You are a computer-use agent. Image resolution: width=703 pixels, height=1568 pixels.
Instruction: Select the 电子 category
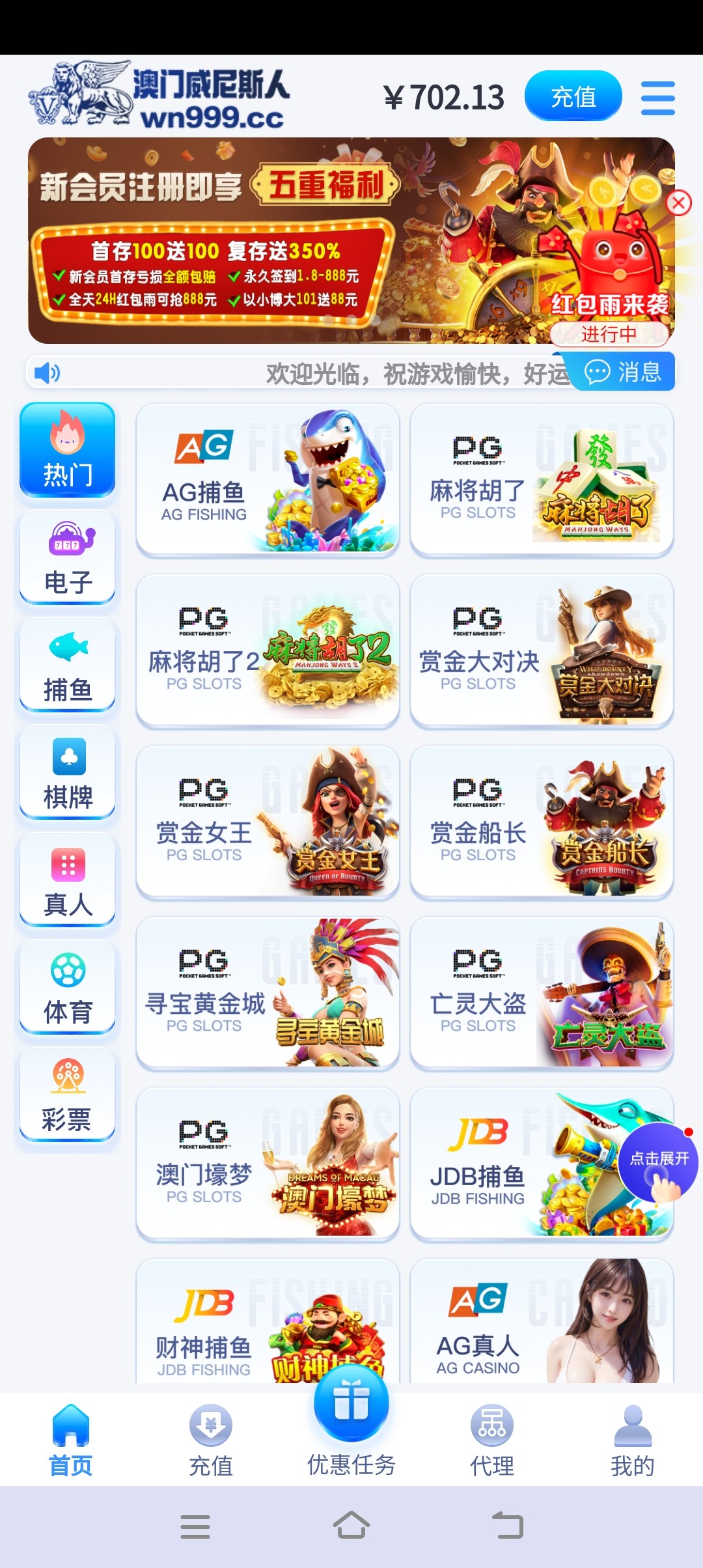(x=68, y=557)
